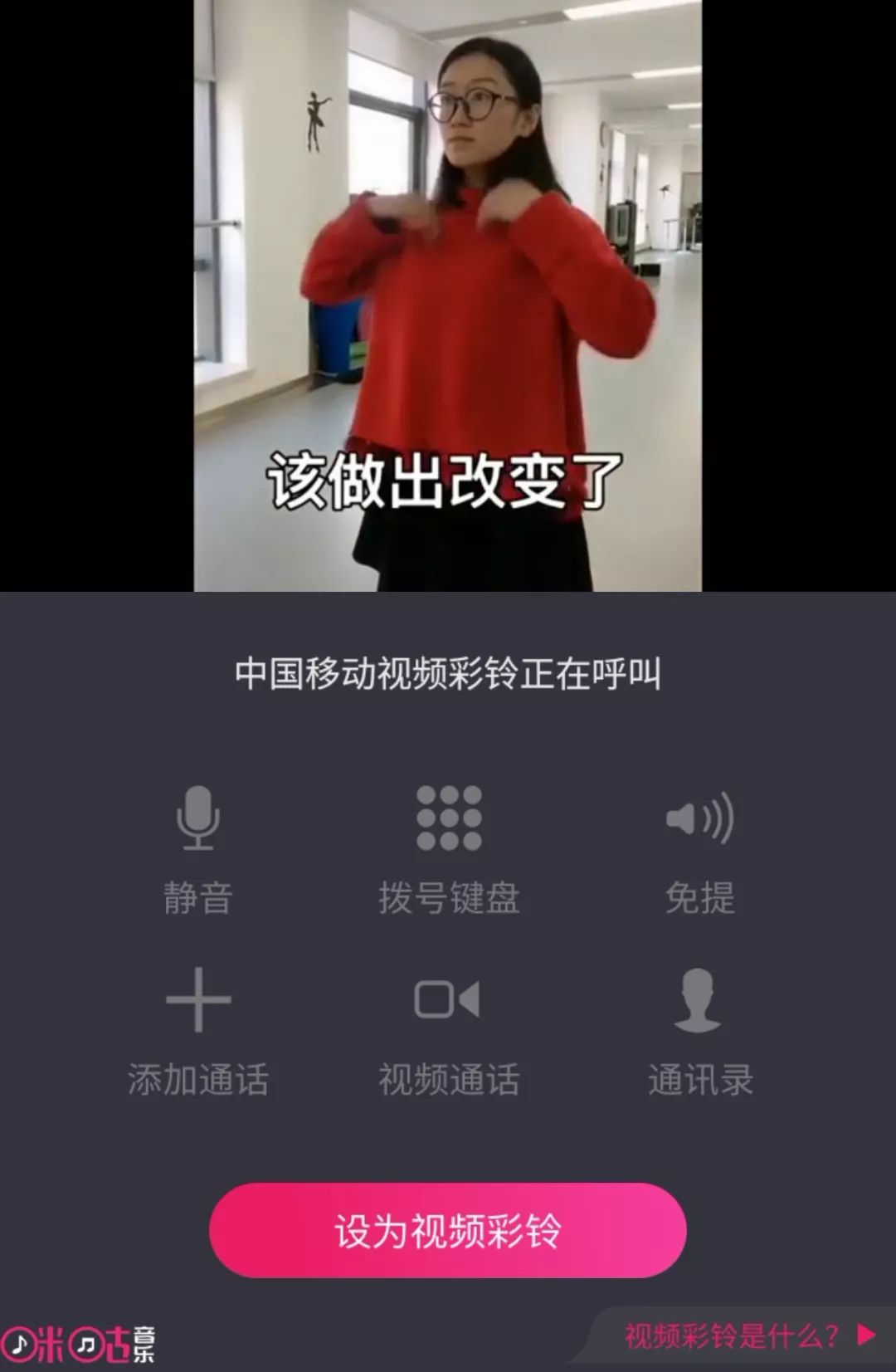Tap the video call camera icon
This screenshot has width=896, height=1372.
click(x=449, y=999)
